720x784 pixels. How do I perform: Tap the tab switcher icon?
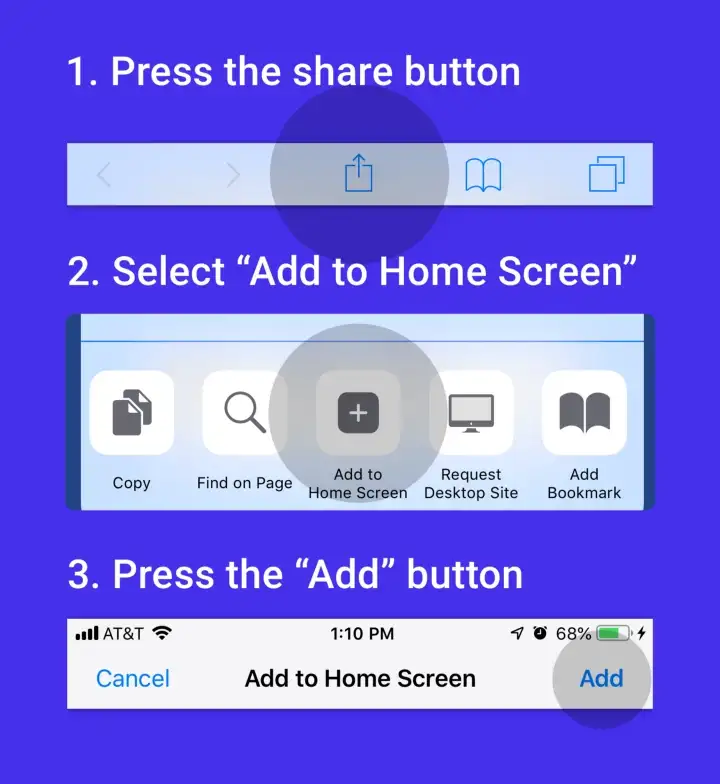(604, 173)
